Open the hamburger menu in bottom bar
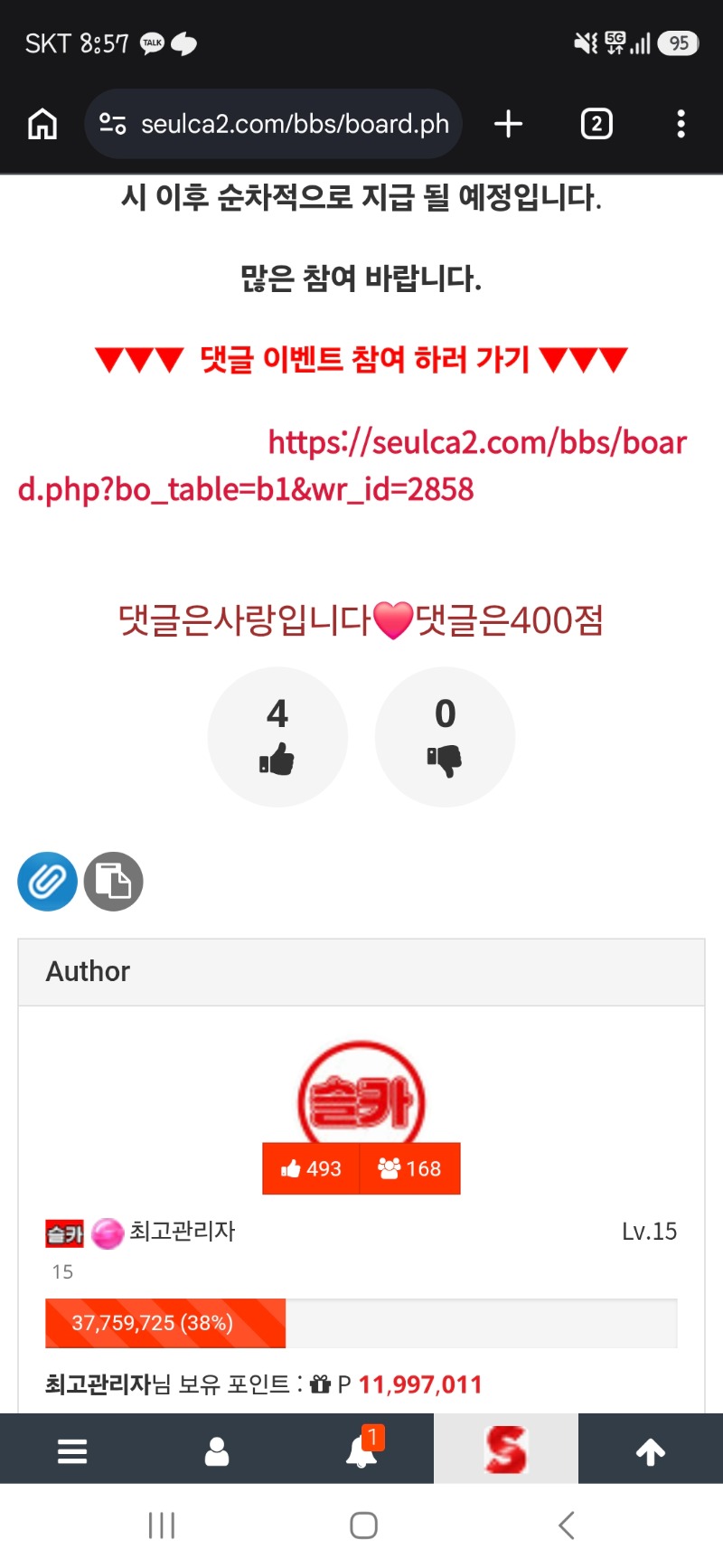The width and height of the screenshot is (723, 1568). click(72, 1450)
